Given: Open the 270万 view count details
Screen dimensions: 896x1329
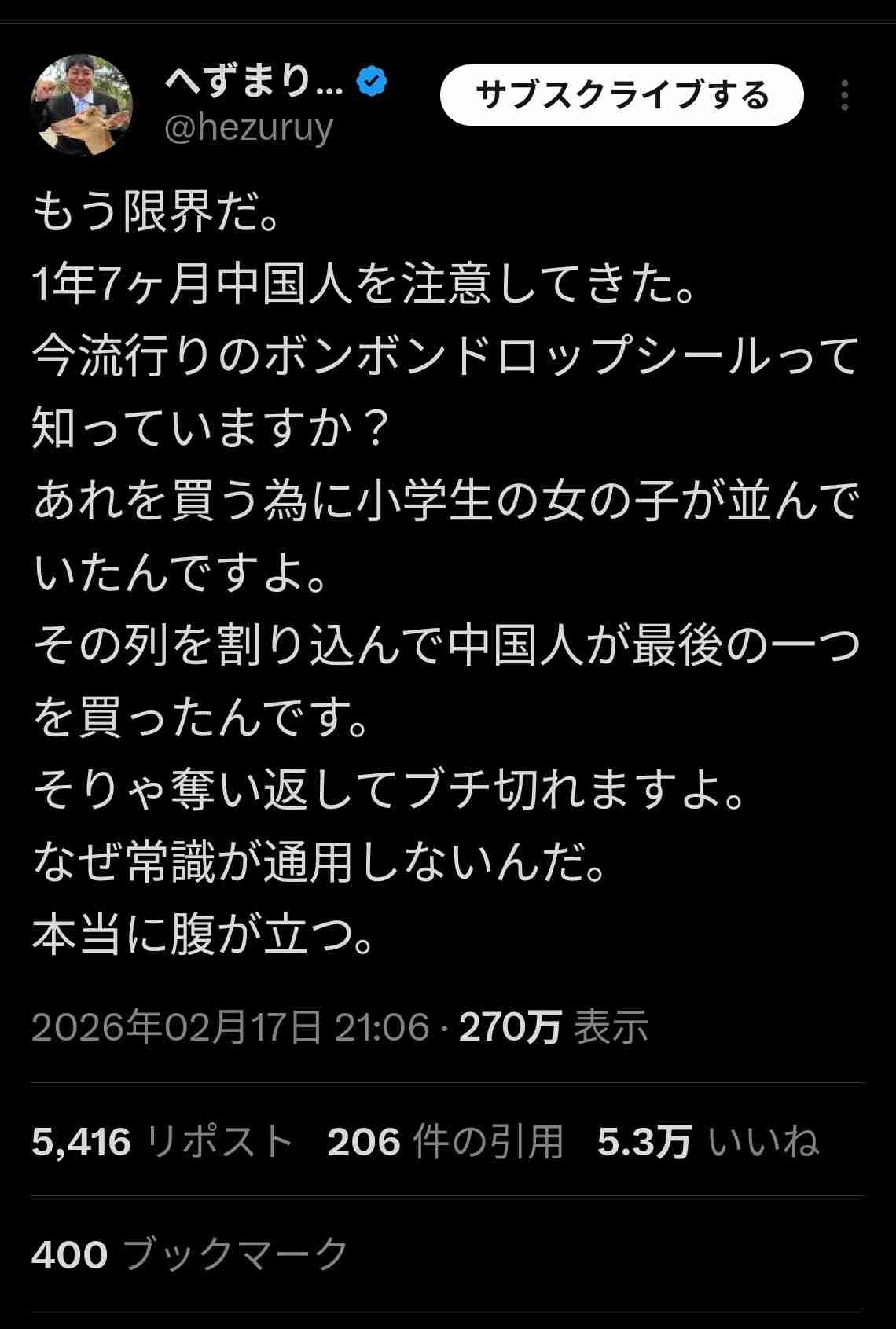Looking at the screenshot, I should 553,1026.
